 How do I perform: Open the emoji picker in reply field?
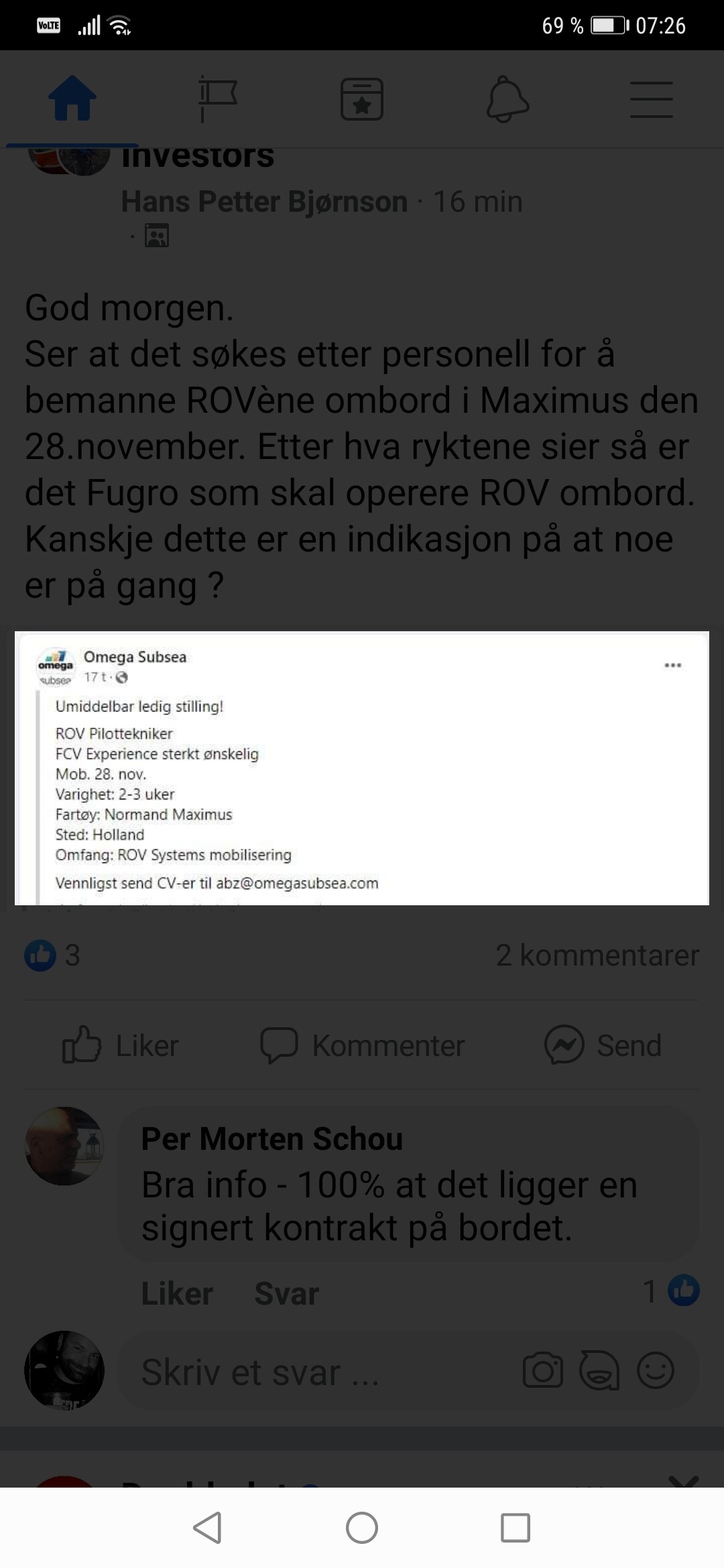655,1371
